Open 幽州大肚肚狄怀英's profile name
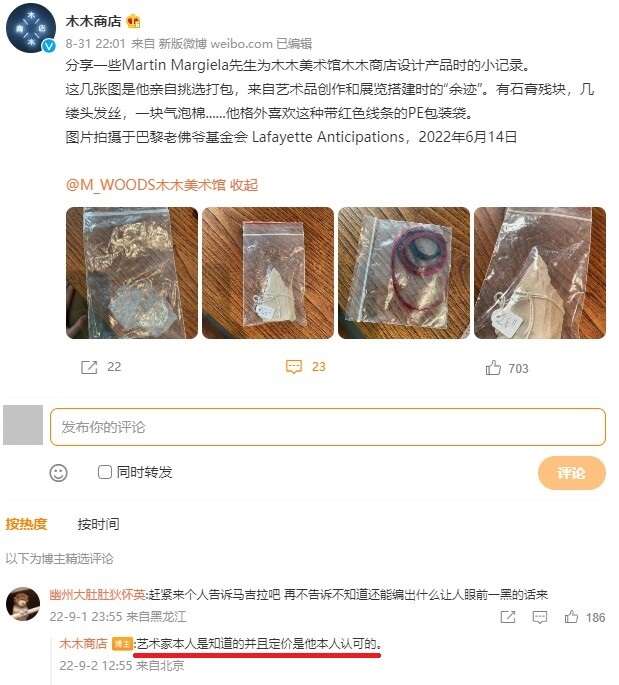This screenshot has width=619, height=685. [x=97, y=593]
